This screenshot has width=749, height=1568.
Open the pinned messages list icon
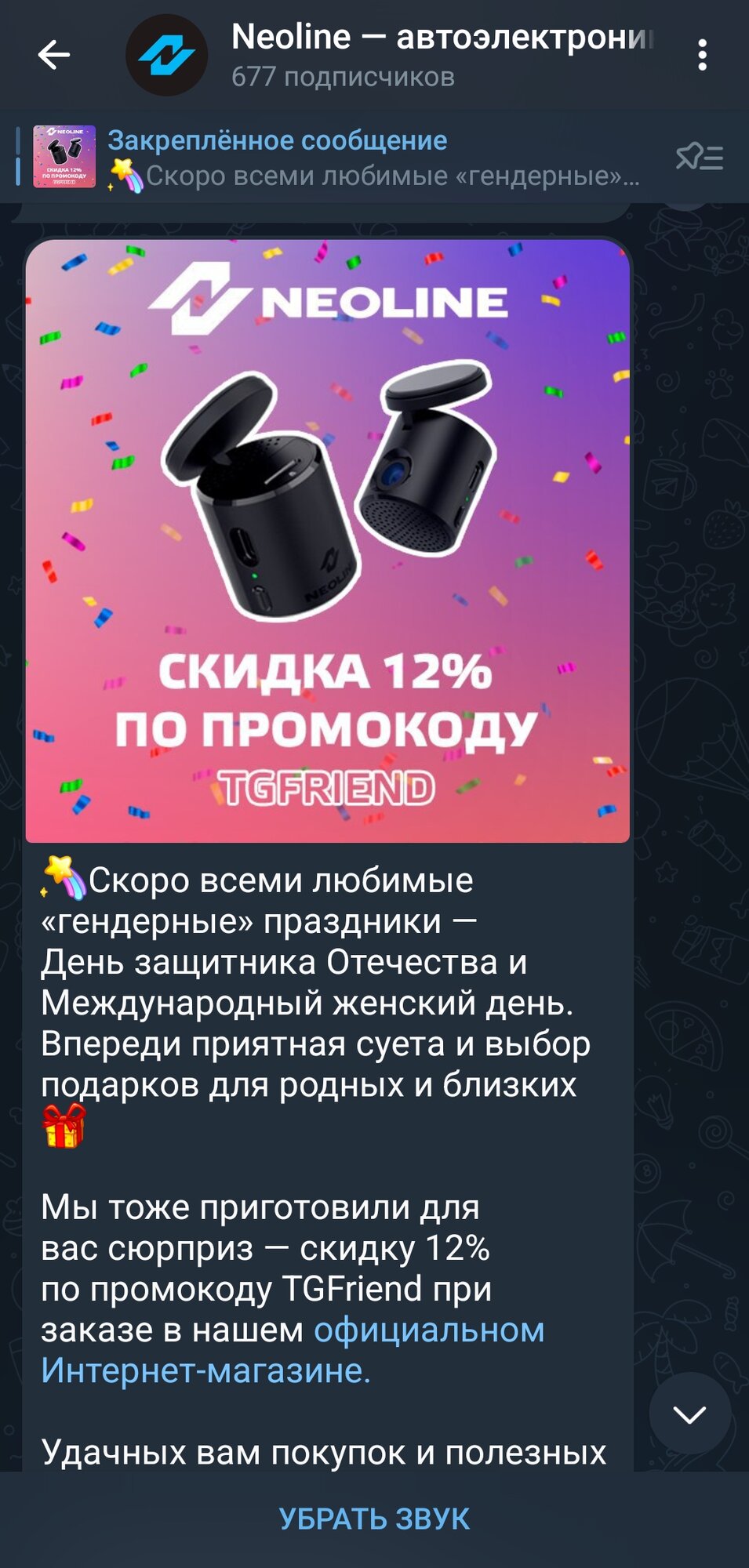699,158
